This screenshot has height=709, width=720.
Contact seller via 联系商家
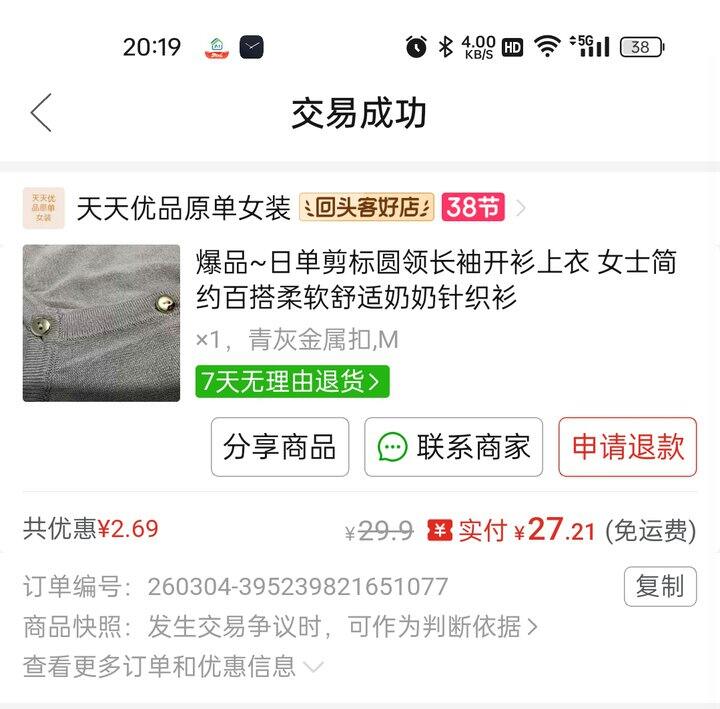click(x=453, y=447)
